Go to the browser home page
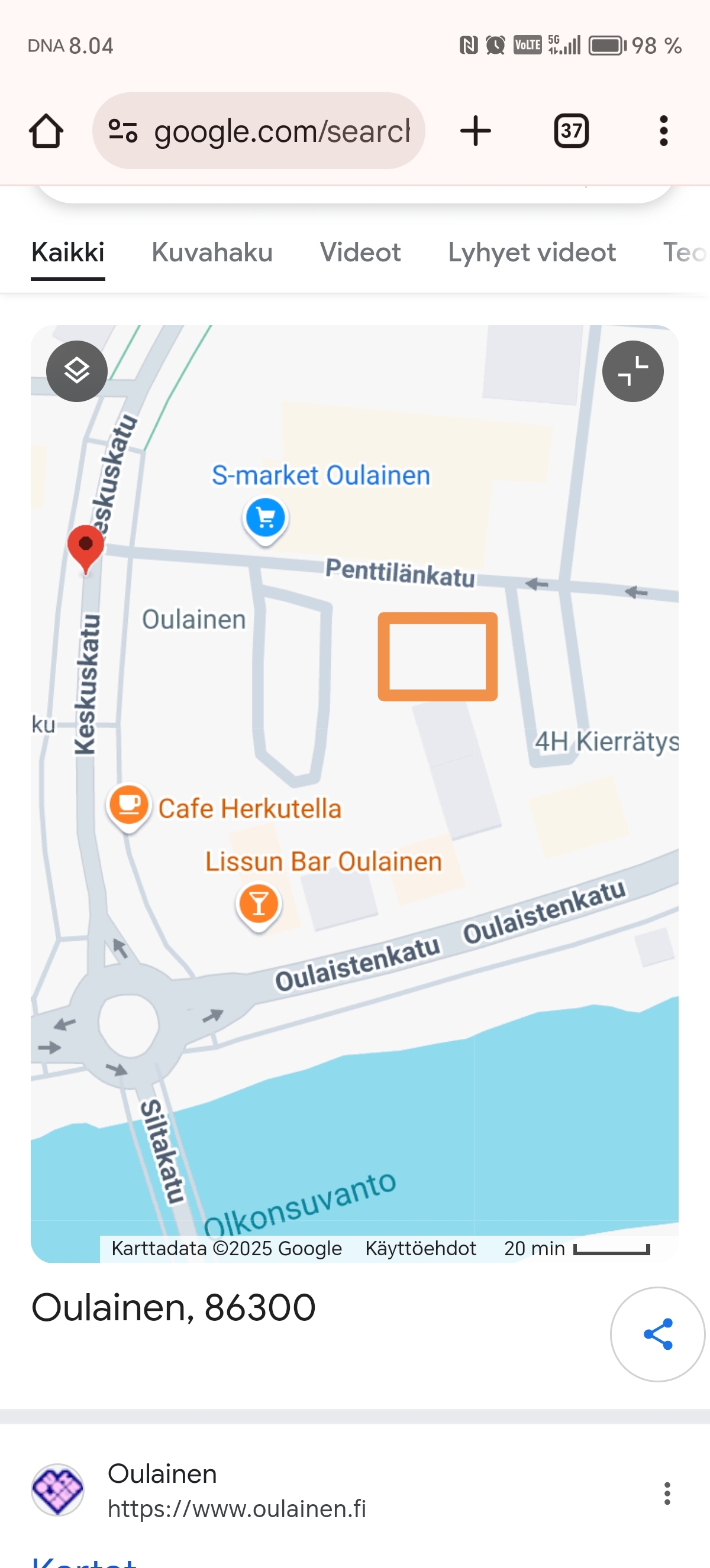This screenshot has width=710, height=1568. tap(46, 131)
